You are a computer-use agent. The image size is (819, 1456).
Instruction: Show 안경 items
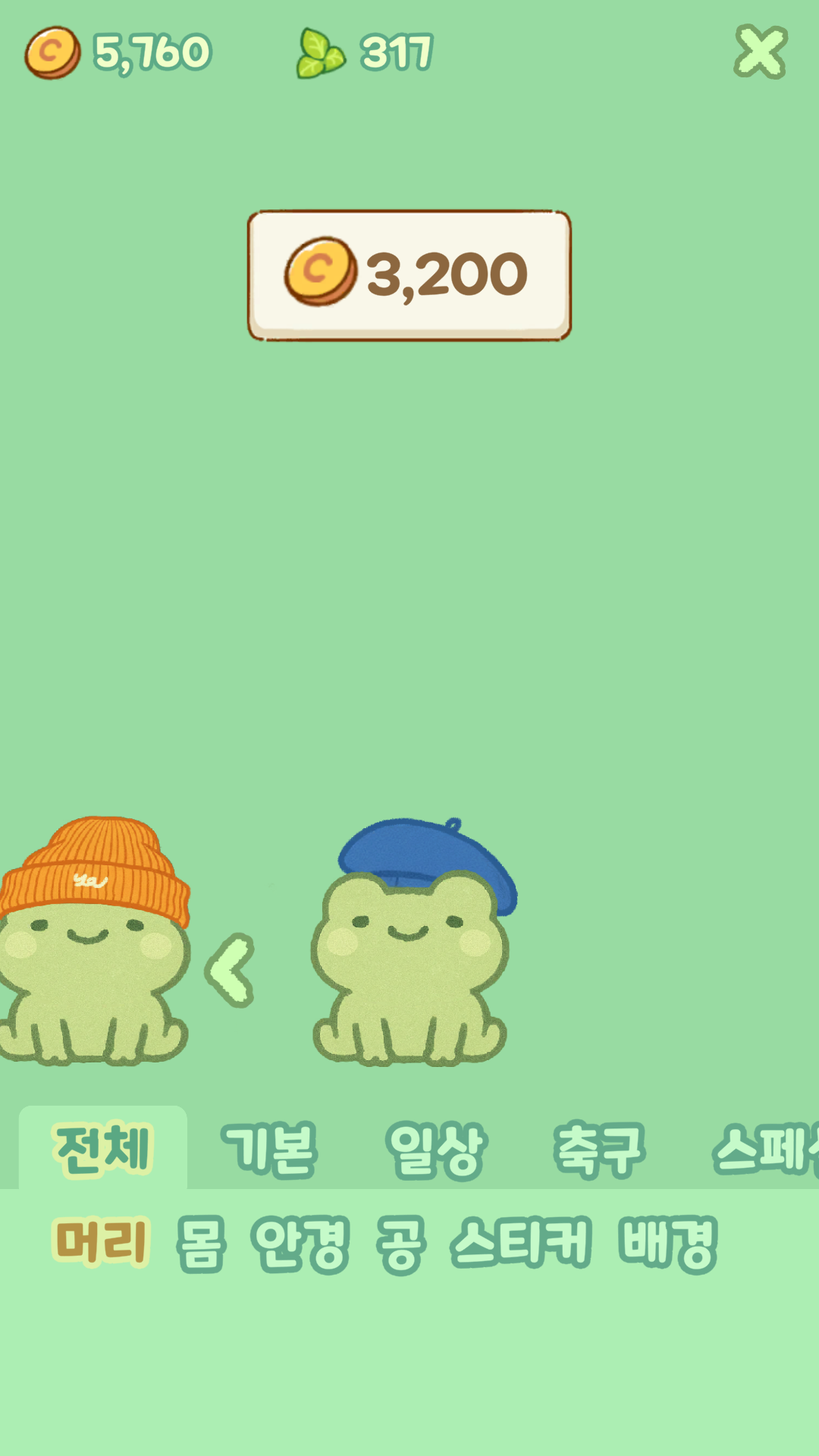tap(301, 1244)
